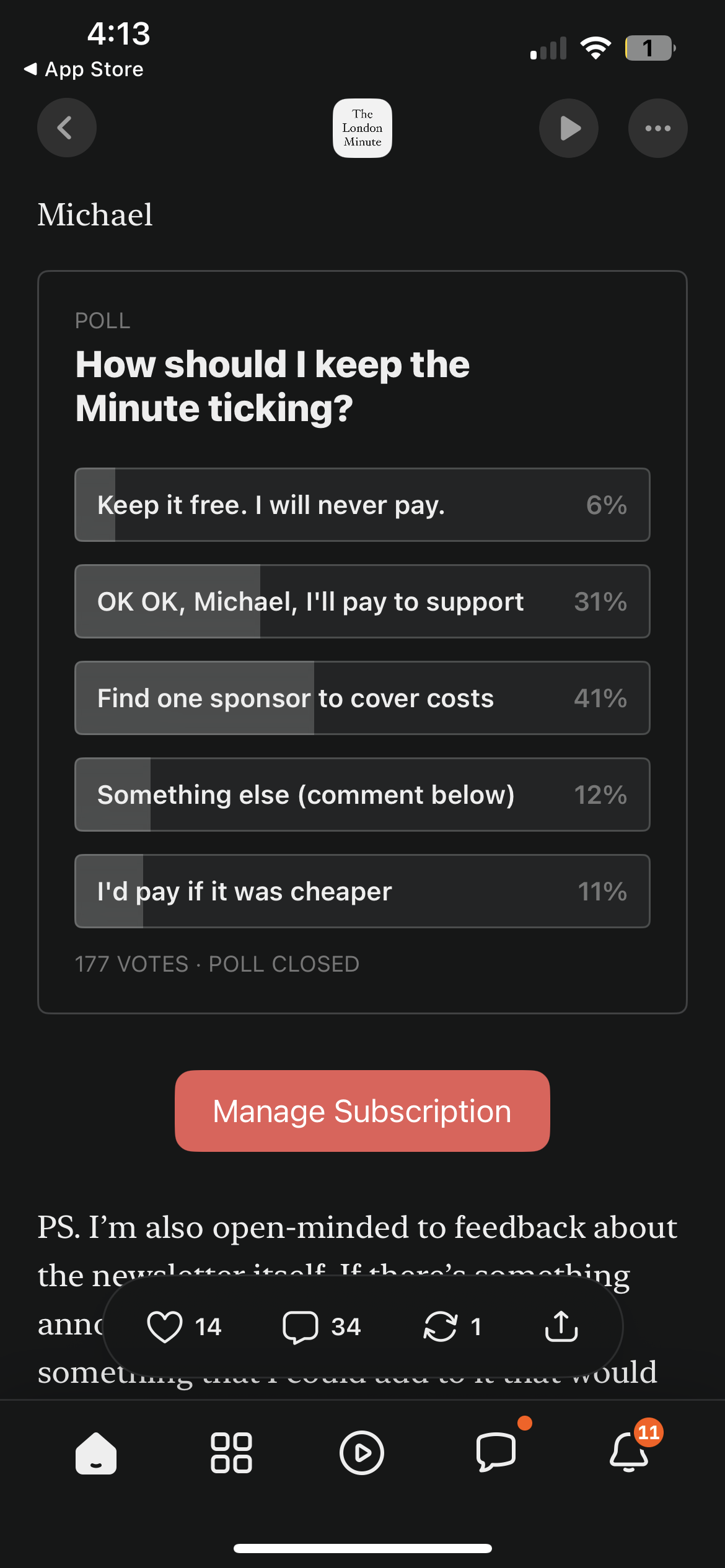Switch to the Home tab

pos(96,1453)
